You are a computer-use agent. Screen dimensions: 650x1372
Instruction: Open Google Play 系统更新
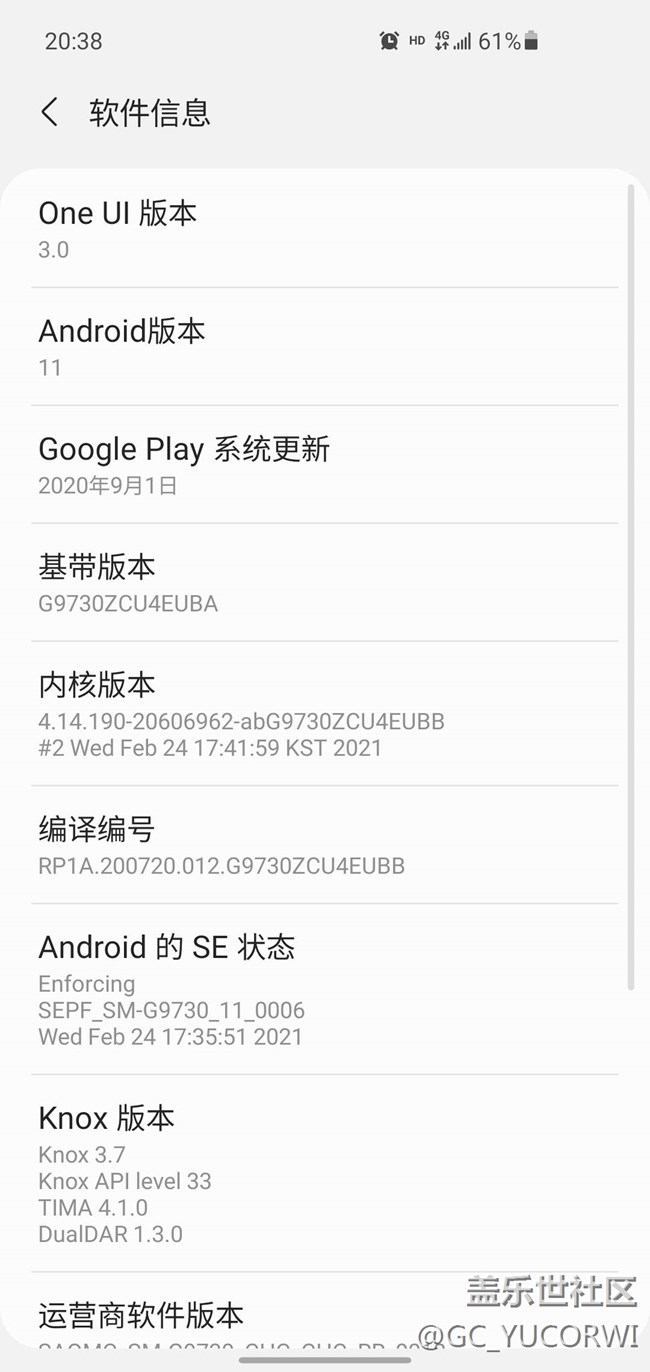324,465
